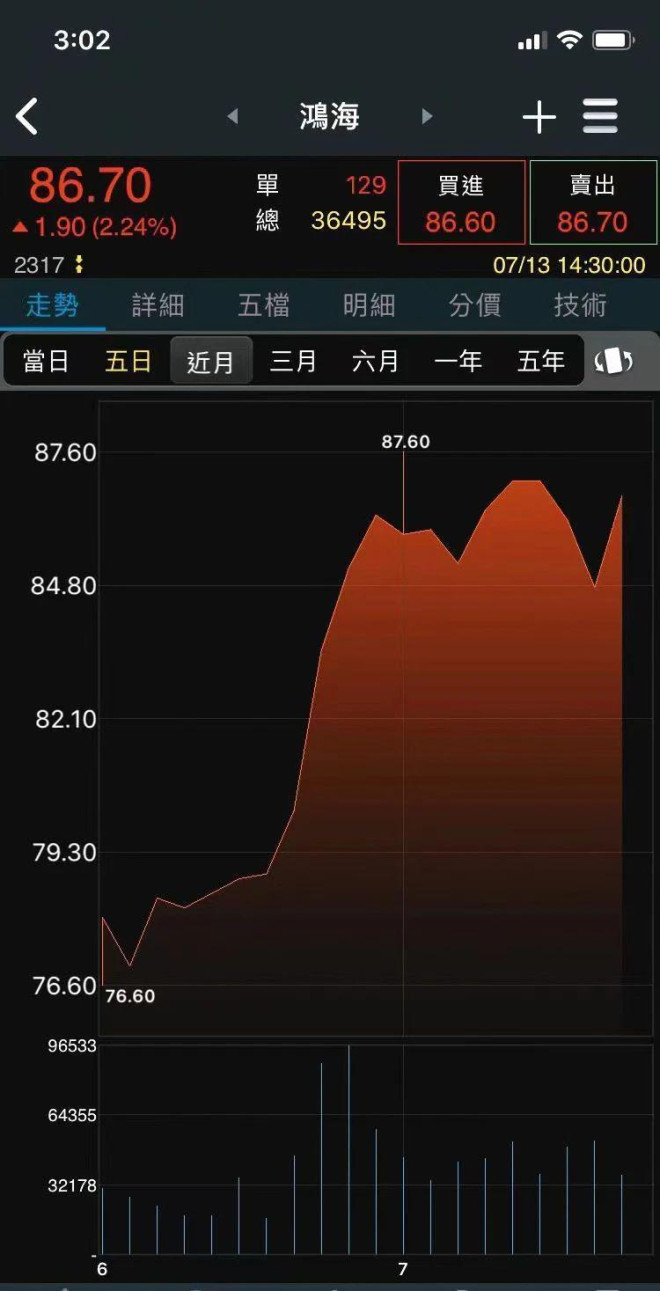Select the 一年 chart range

point(458,361)
